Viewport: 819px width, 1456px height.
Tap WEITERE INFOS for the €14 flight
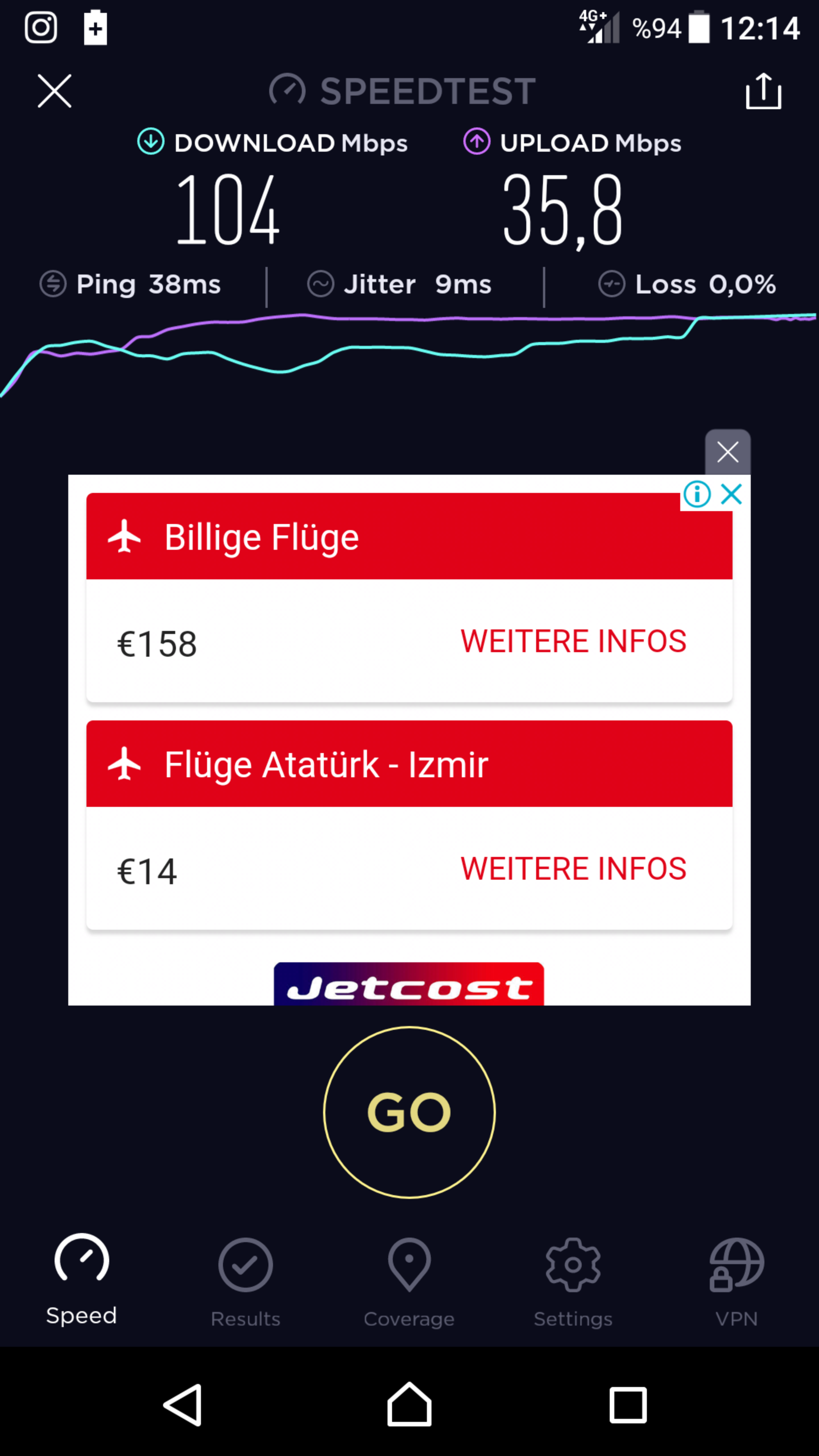pyautogui.click(x=573, y=868)
